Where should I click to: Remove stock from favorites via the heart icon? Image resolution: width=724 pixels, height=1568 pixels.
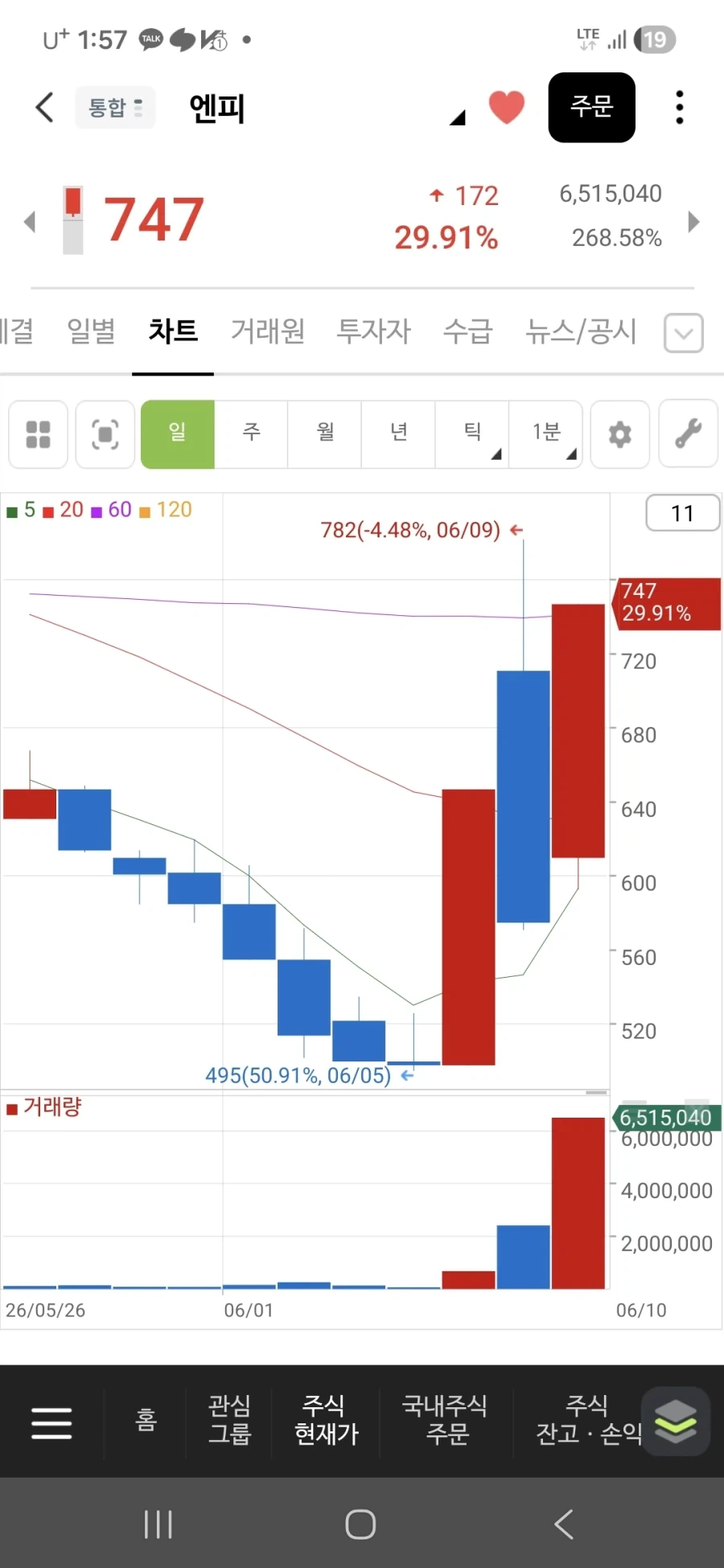[x=507, y=107]
